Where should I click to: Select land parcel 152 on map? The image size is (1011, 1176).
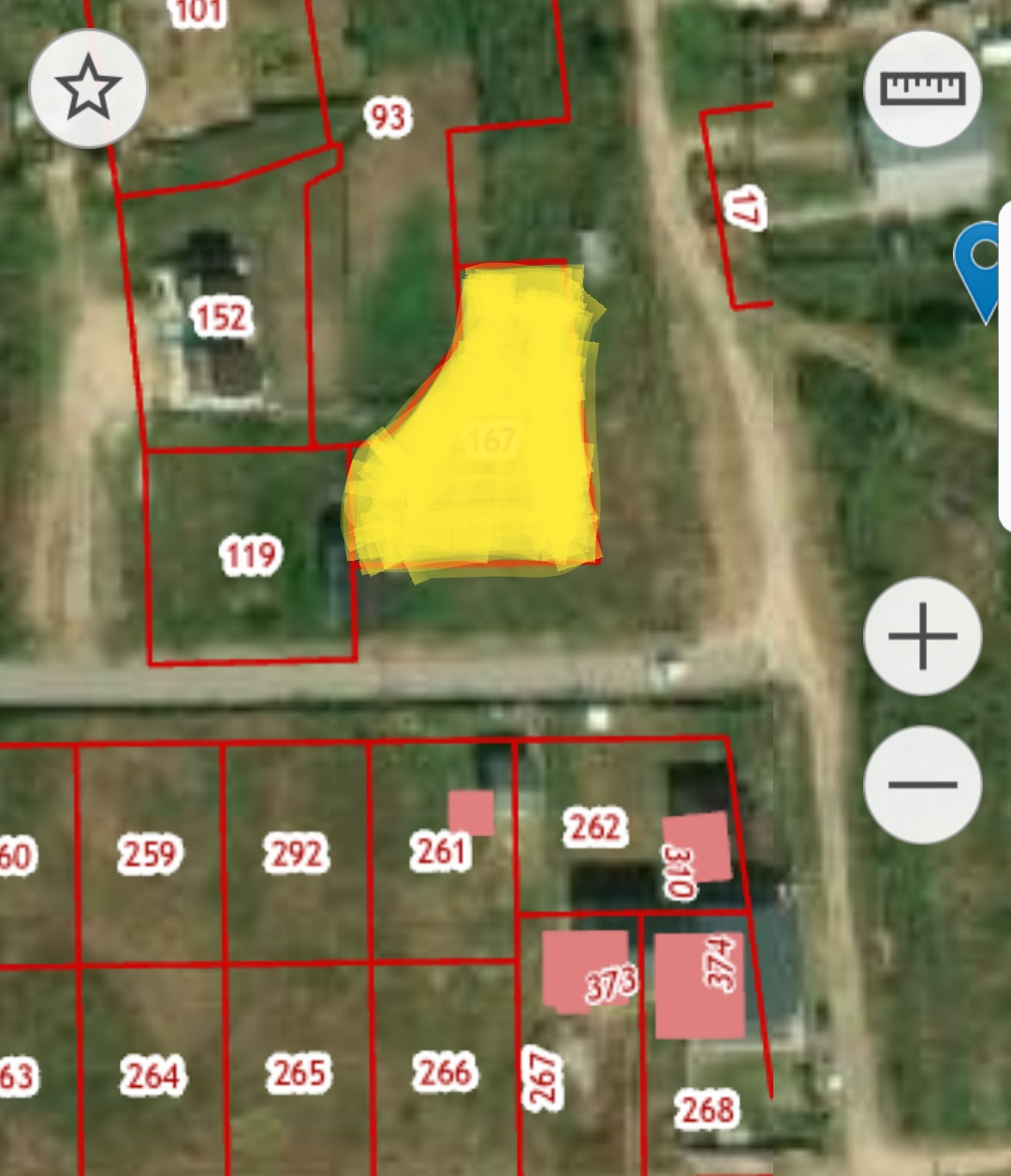pyautogui.click(x=222, y=316)
